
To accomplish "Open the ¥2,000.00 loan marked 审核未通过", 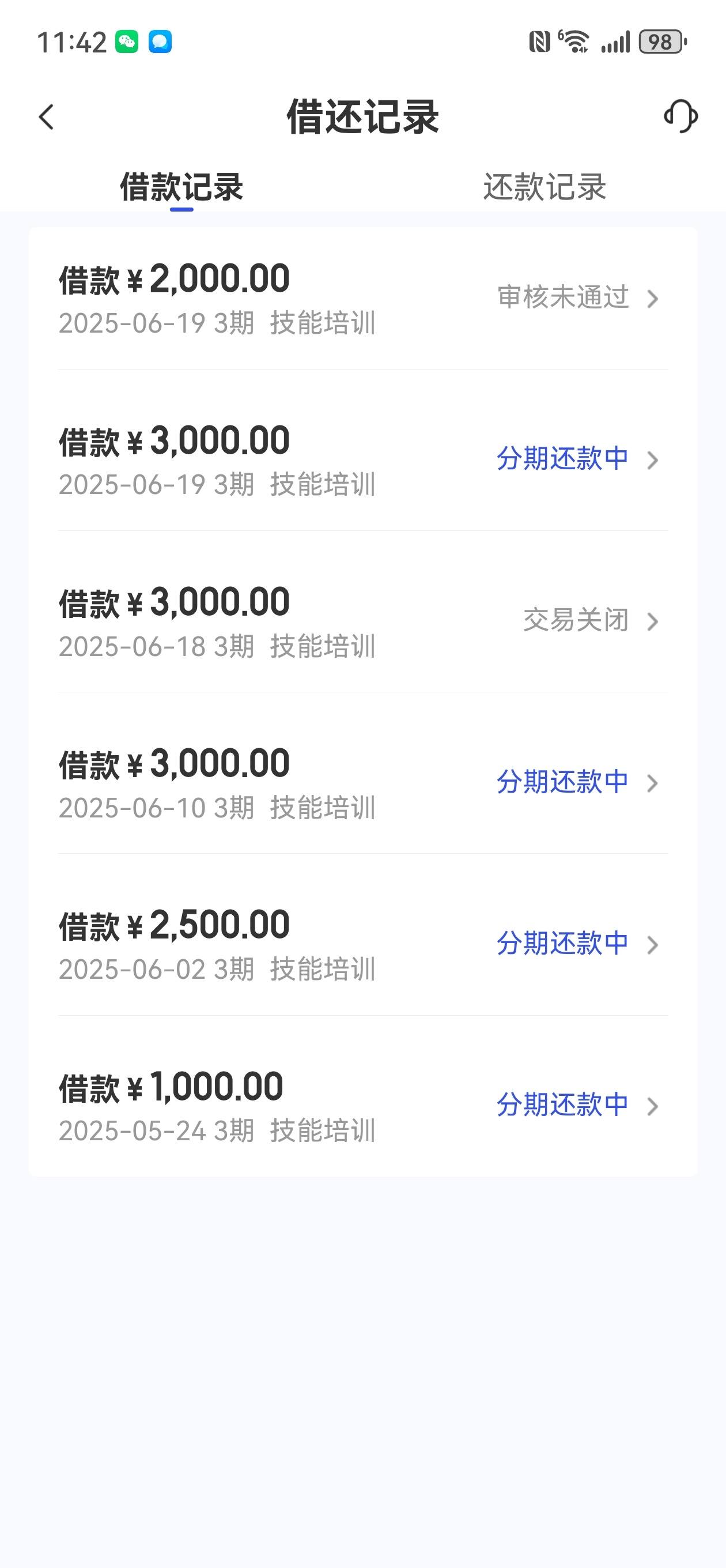I will click(364, 298).
